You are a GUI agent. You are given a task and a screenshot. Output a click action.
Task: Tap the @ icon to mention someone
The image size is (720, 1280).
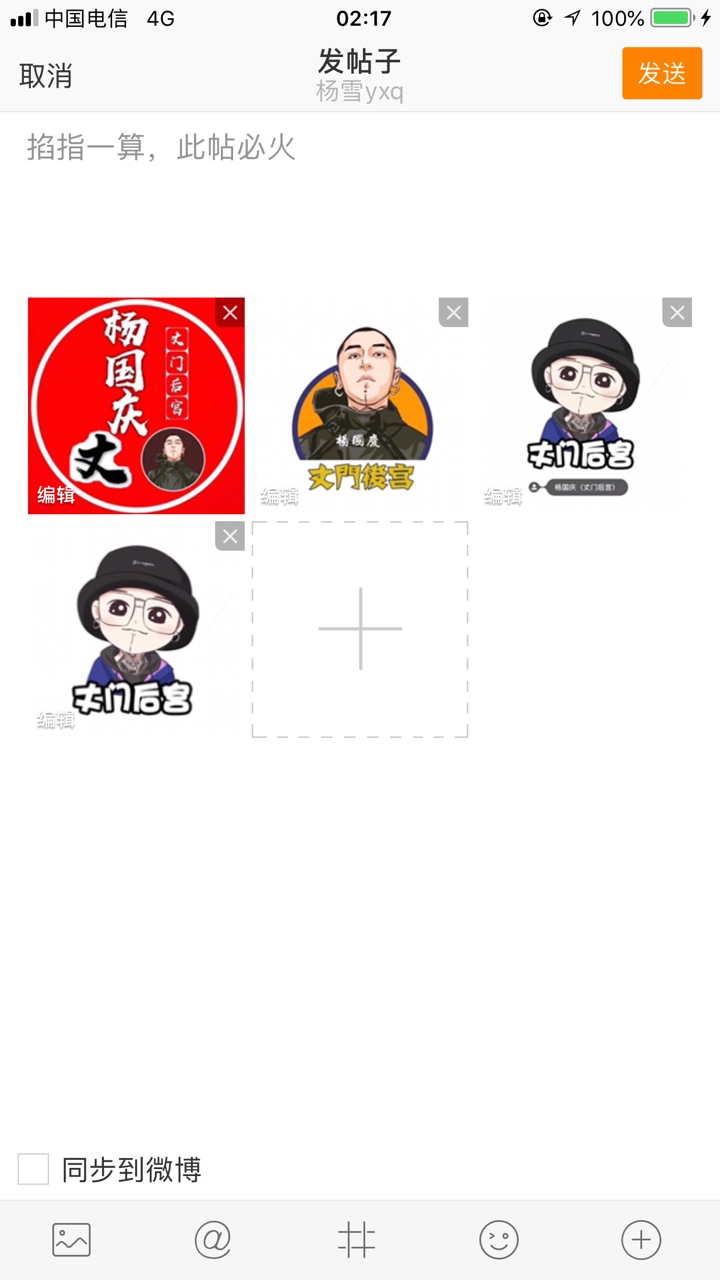coord(213,1240)
